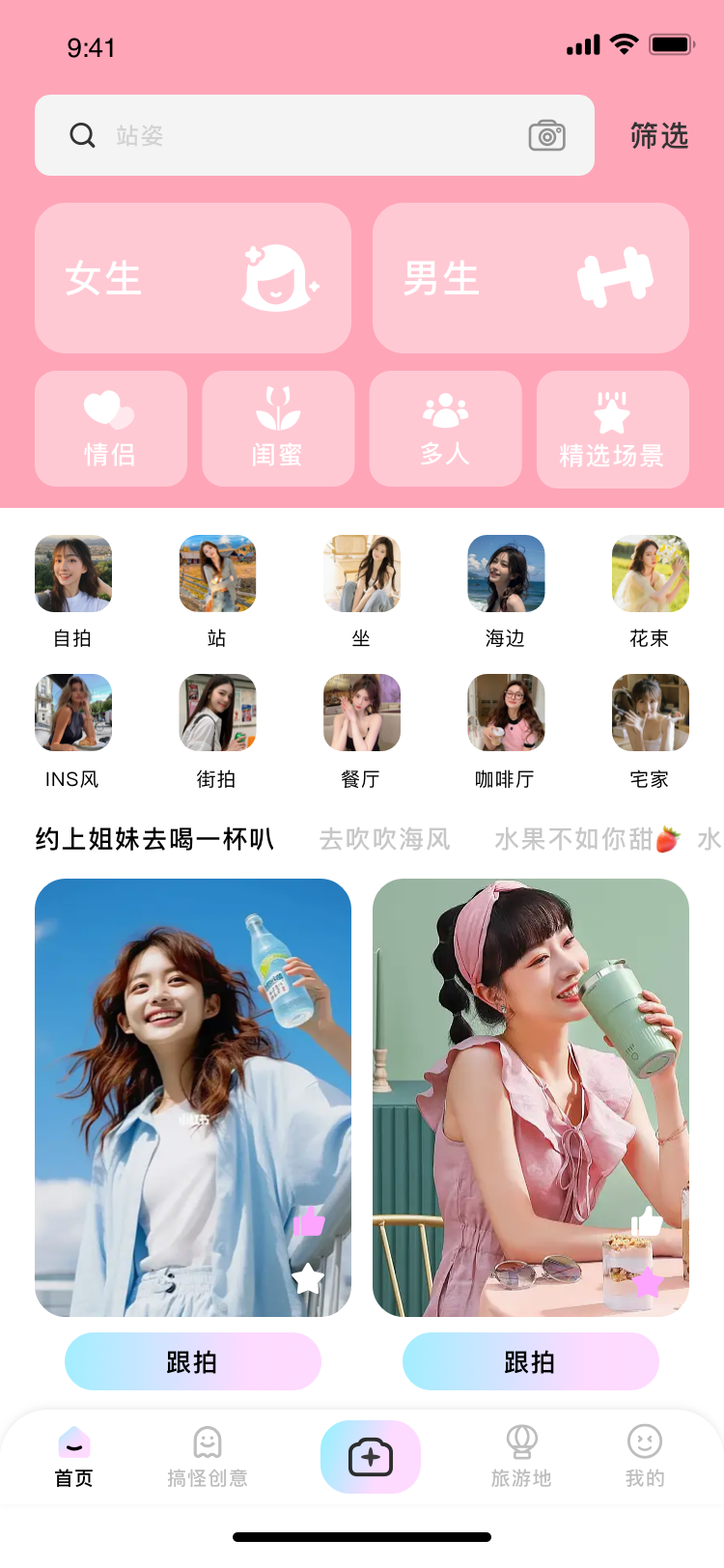The height and width of the screenshot is (1568, 724).
Task: Open the camera icon in search bar
Action: click(546, 136)
